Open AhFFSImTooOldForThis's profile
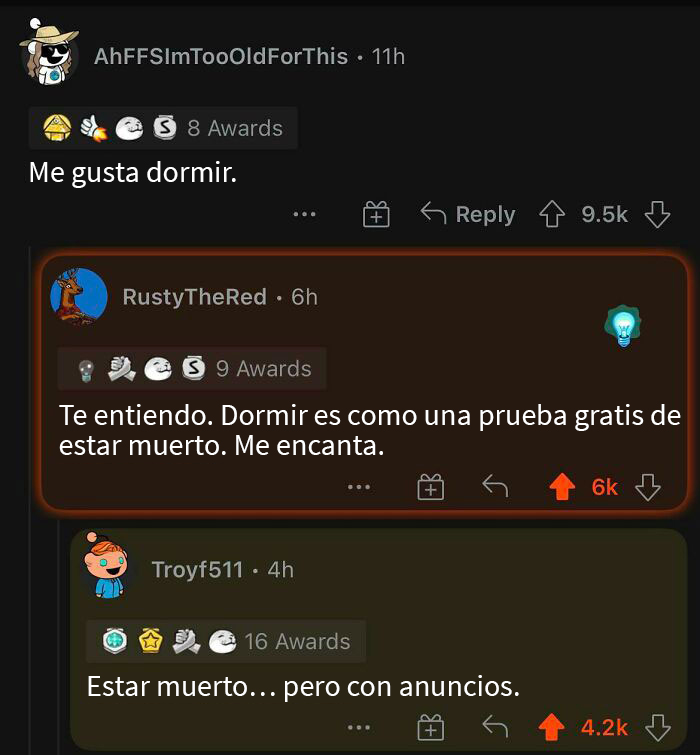The width and height of the screenshot is (700, 755). [x=220, y=56]
